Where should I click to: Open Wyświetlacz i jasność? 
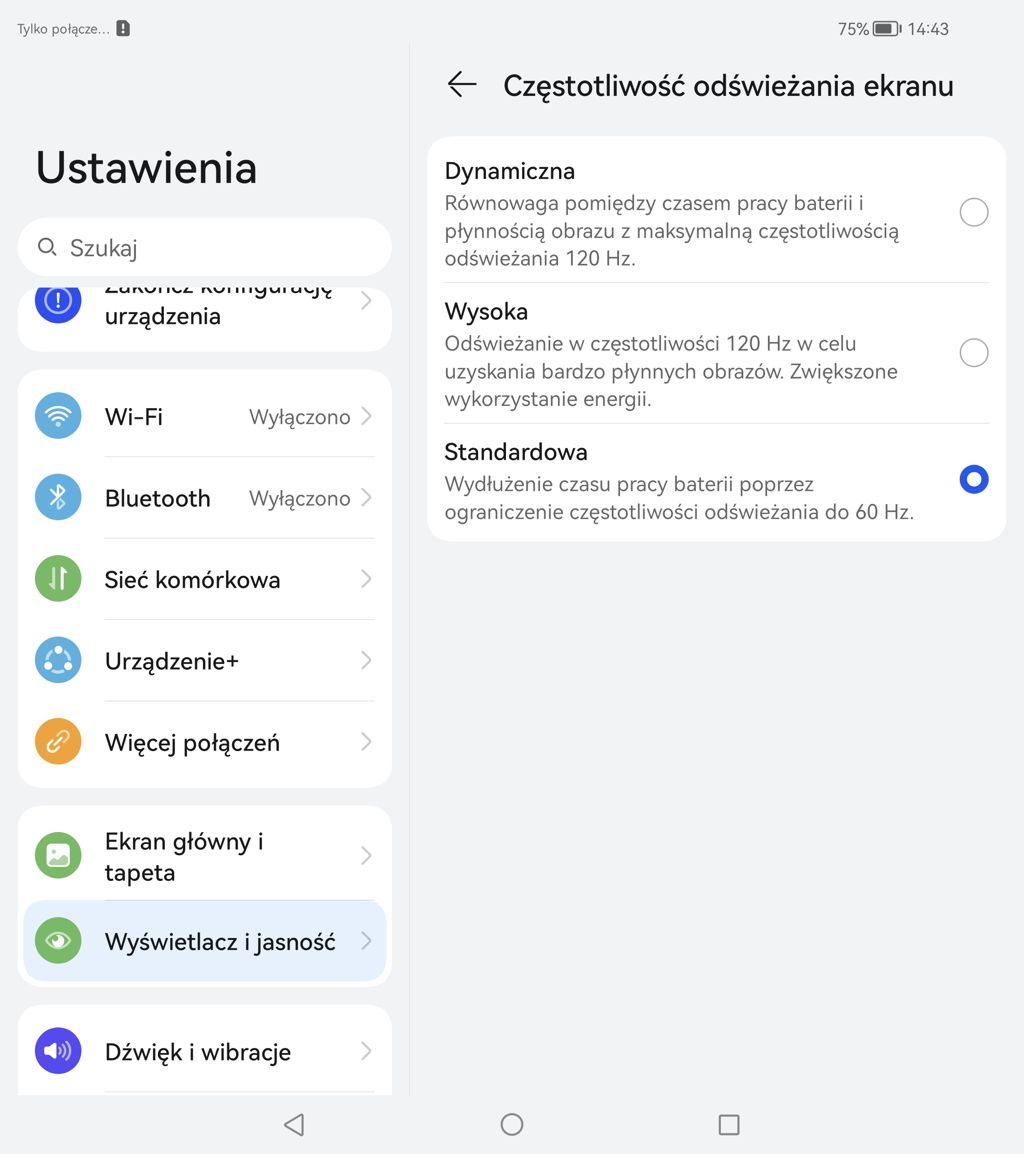tap(205, 941)
